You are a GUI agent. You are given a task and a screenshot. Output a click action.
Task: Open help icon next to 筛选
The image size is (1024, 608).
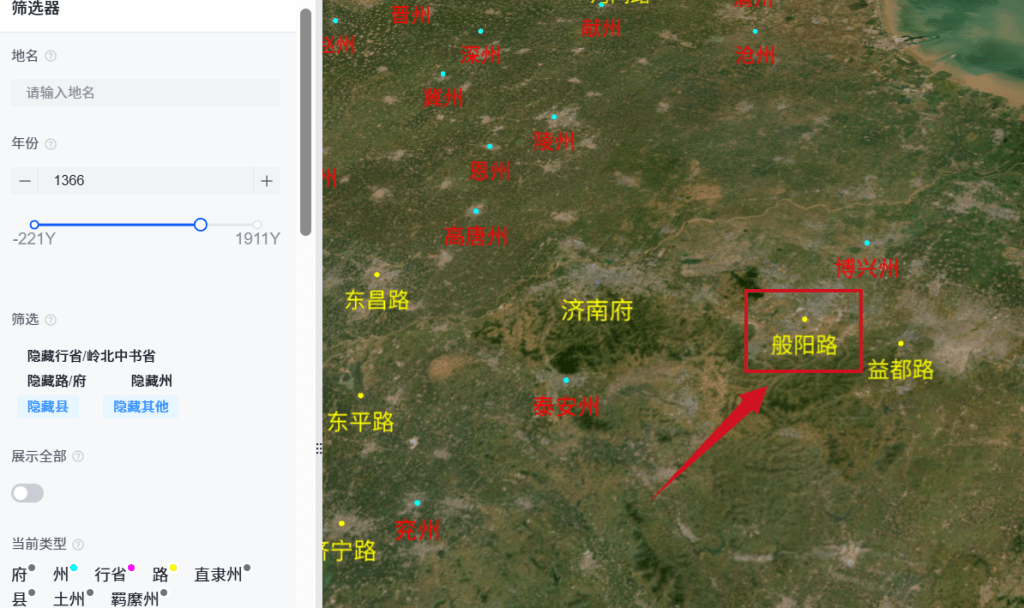point(51,320)
